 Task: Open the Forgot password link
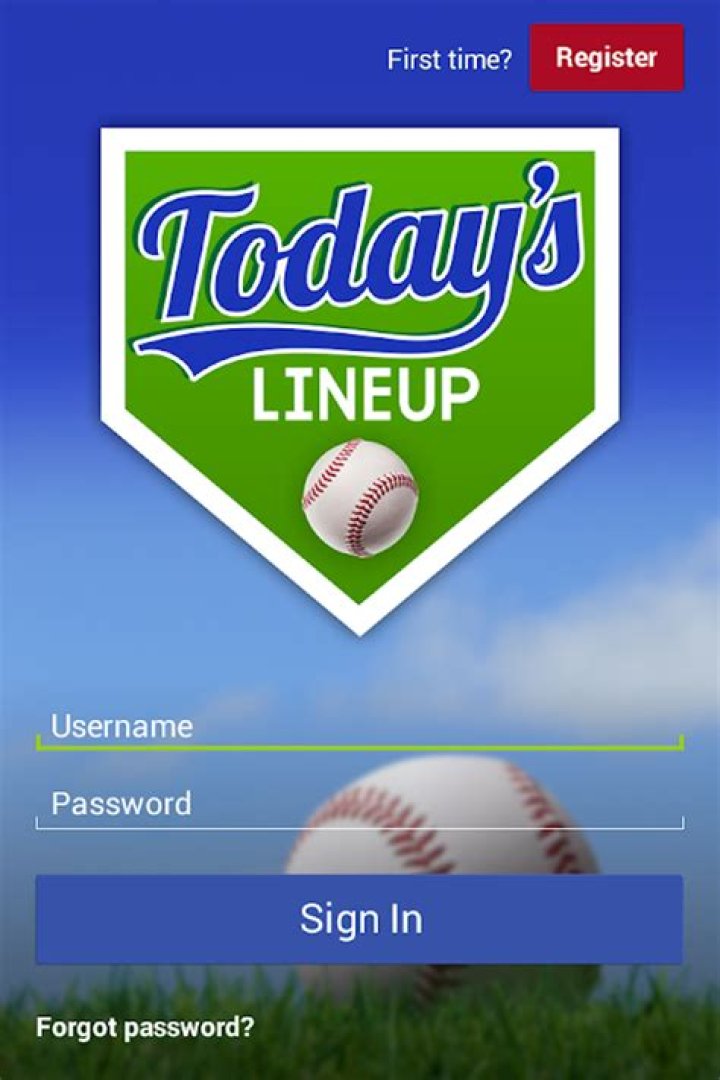click(144, 1024)
